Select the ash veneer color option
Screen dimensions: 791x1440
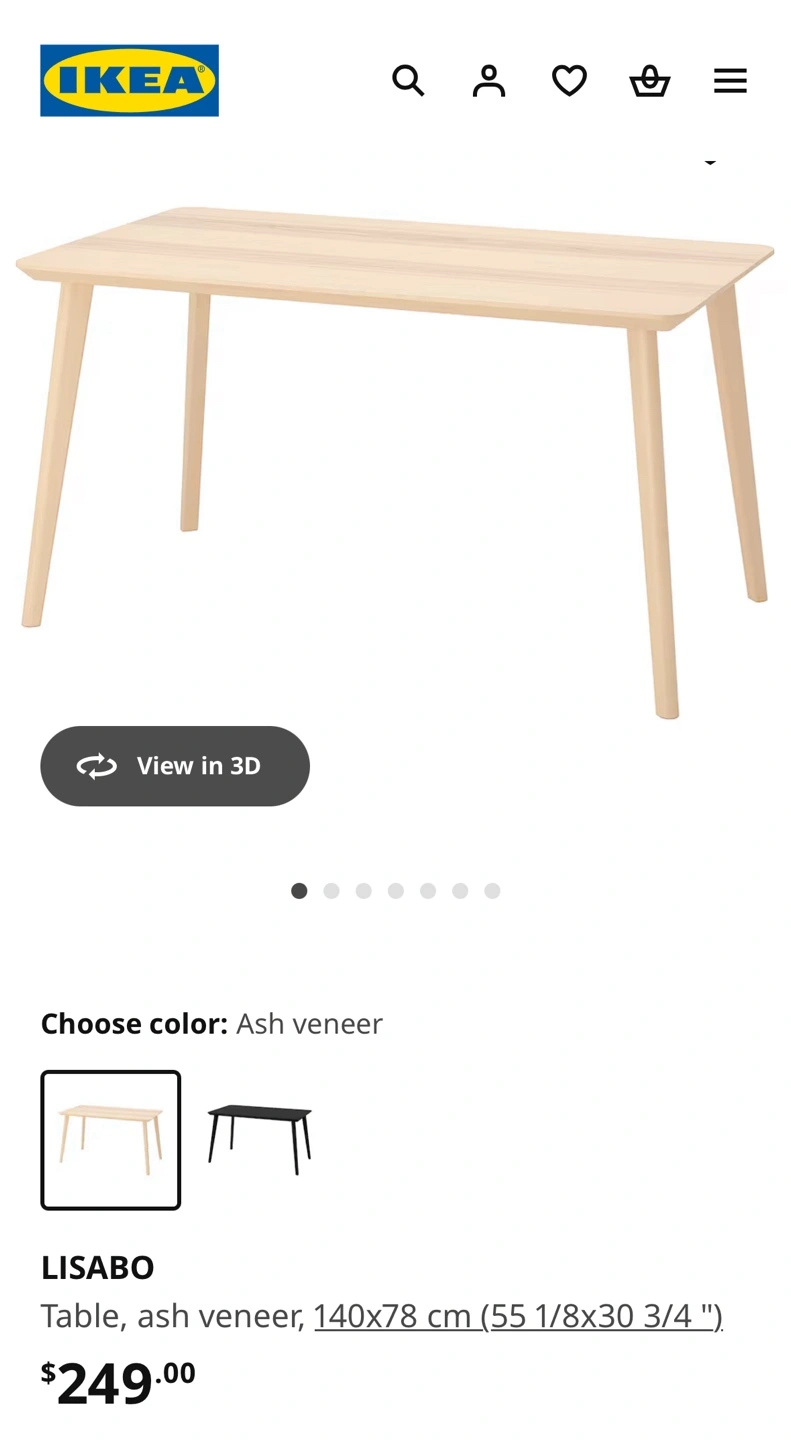coord(111,1140)
